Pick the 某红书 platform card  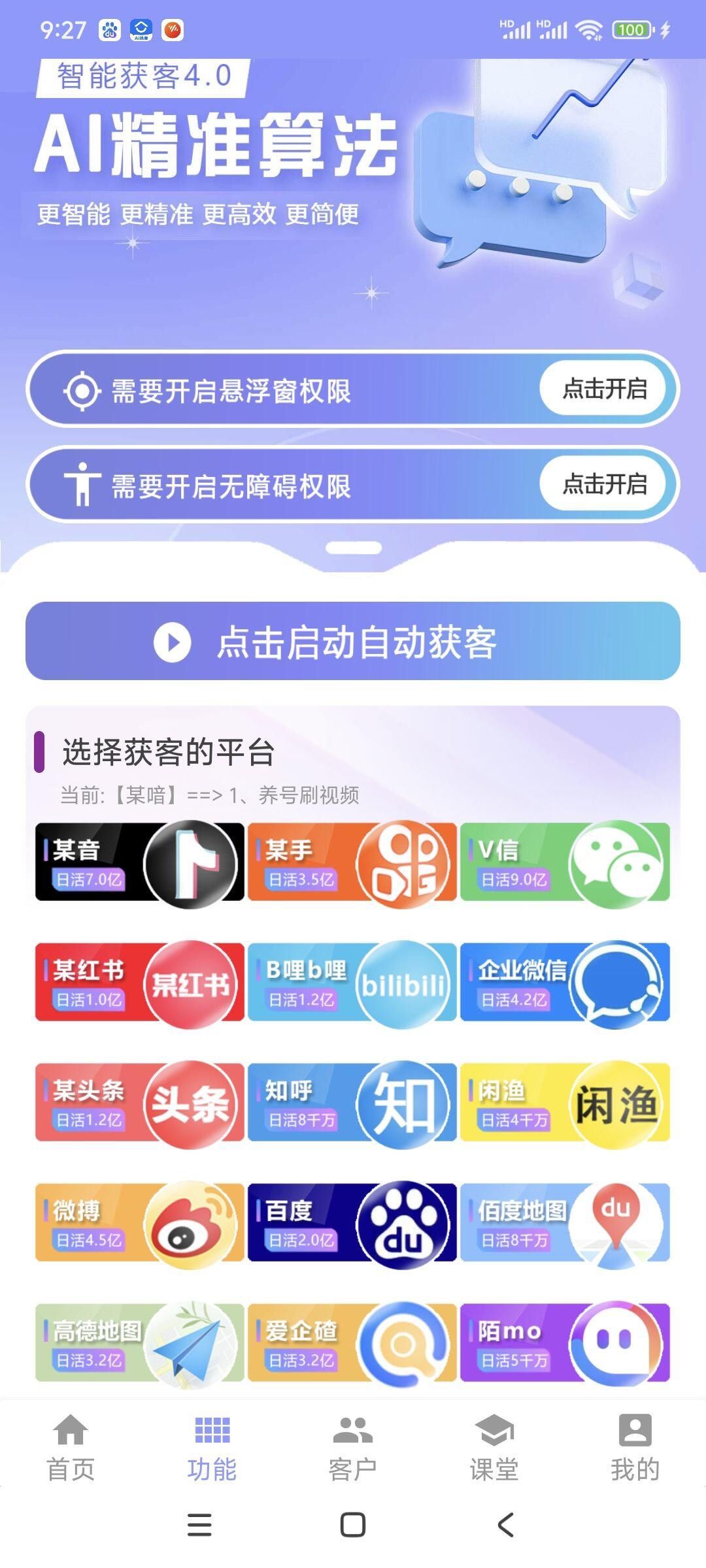click(x=139, y=983)
